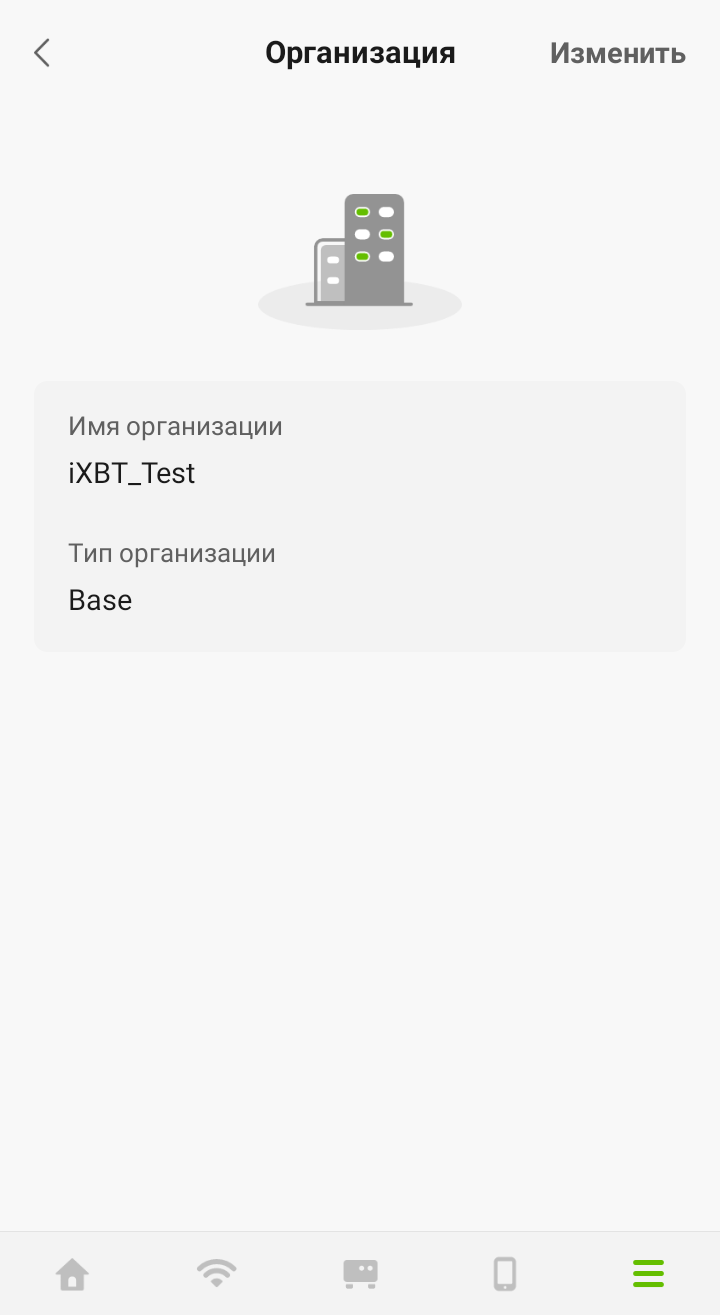Open the network devices tab
The width and height of the screenshot is (720, 1315).
[360, 1273]
